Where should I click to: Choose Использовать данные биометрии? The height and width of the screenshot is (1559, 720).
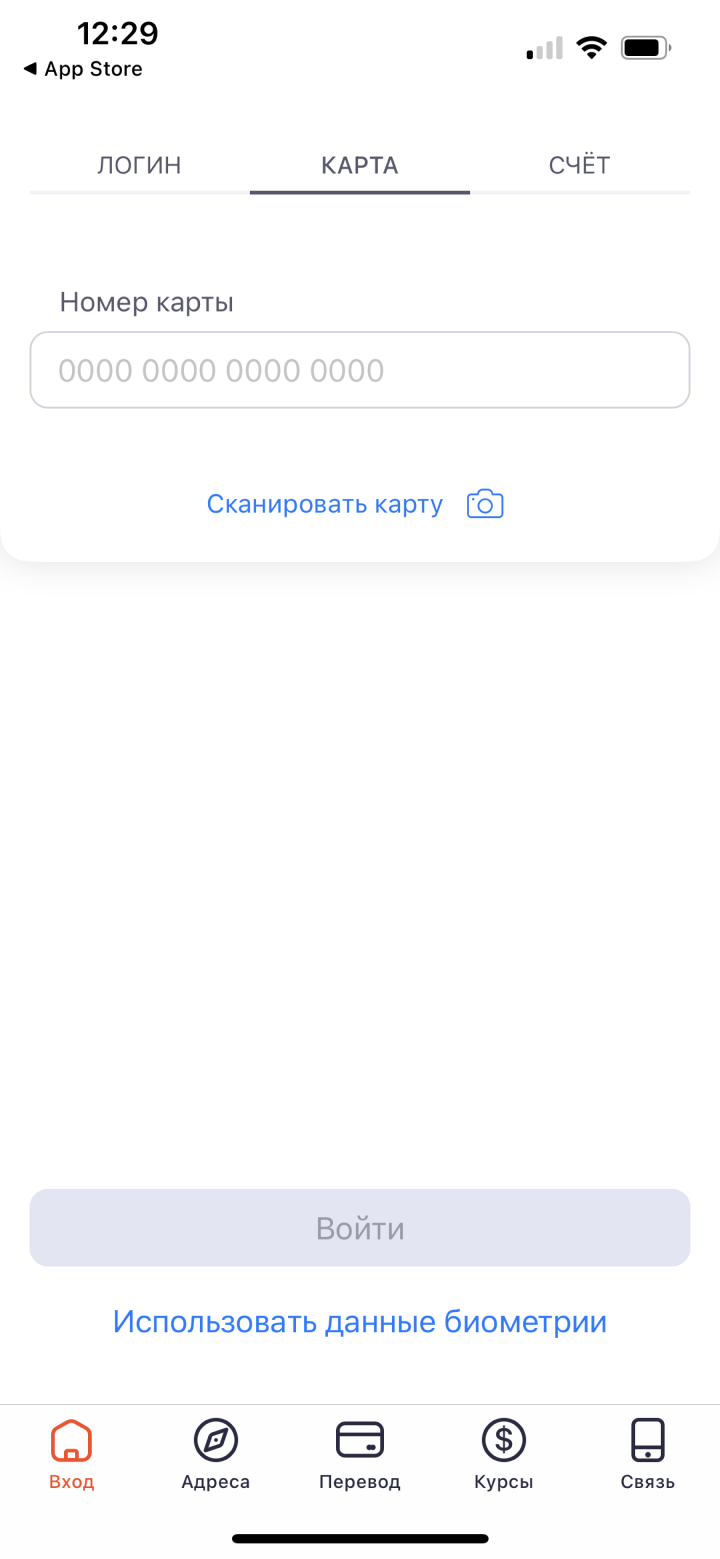(360, 1322)
